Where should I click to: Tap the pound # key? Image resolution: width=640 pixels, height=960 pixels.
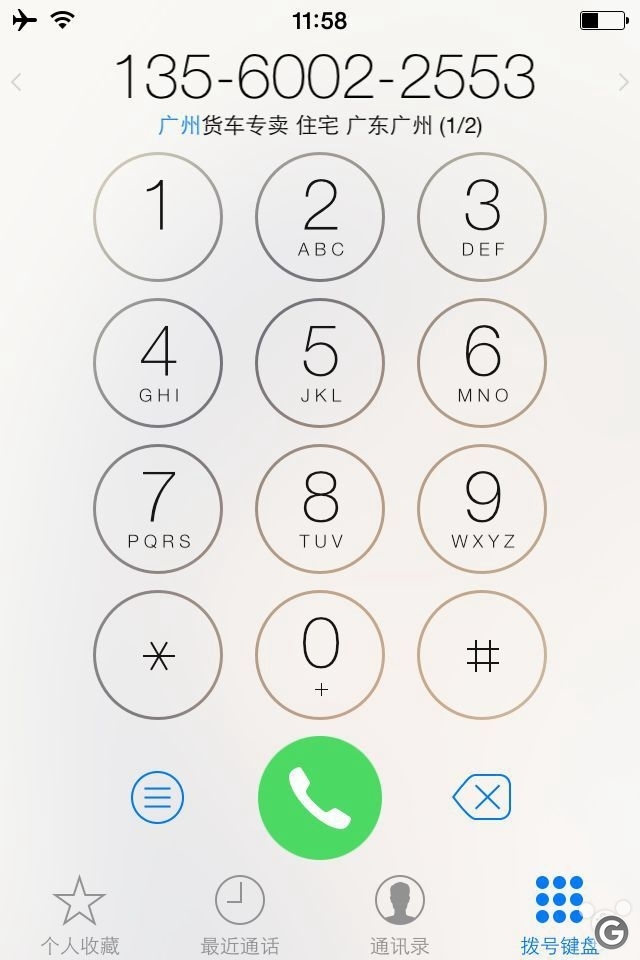pyautogui.click(x=482, y=655)
